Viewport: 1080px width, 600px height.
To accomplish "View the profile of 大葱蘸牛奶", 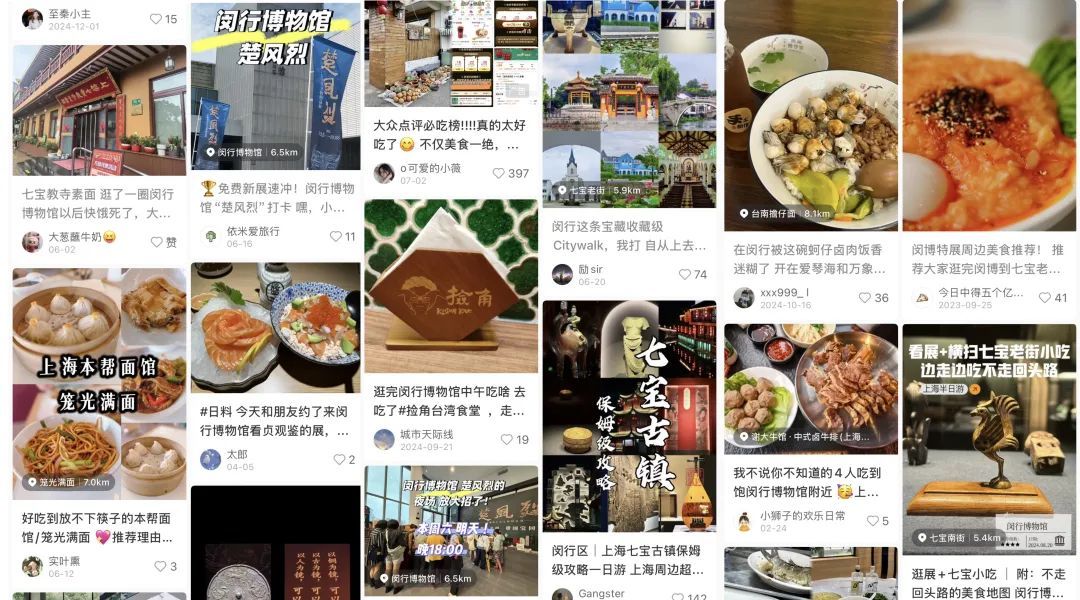I will [32, 241].
